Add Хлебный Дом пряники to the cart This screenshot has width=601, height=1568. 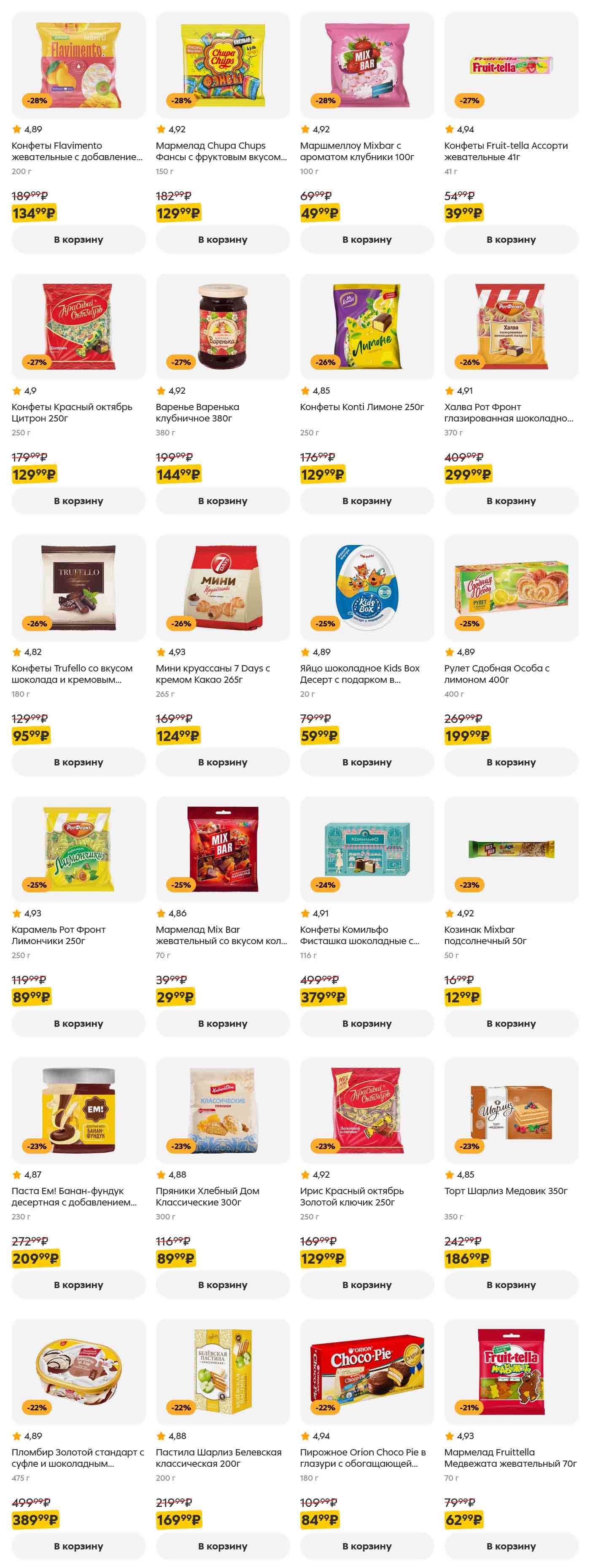222,1284
